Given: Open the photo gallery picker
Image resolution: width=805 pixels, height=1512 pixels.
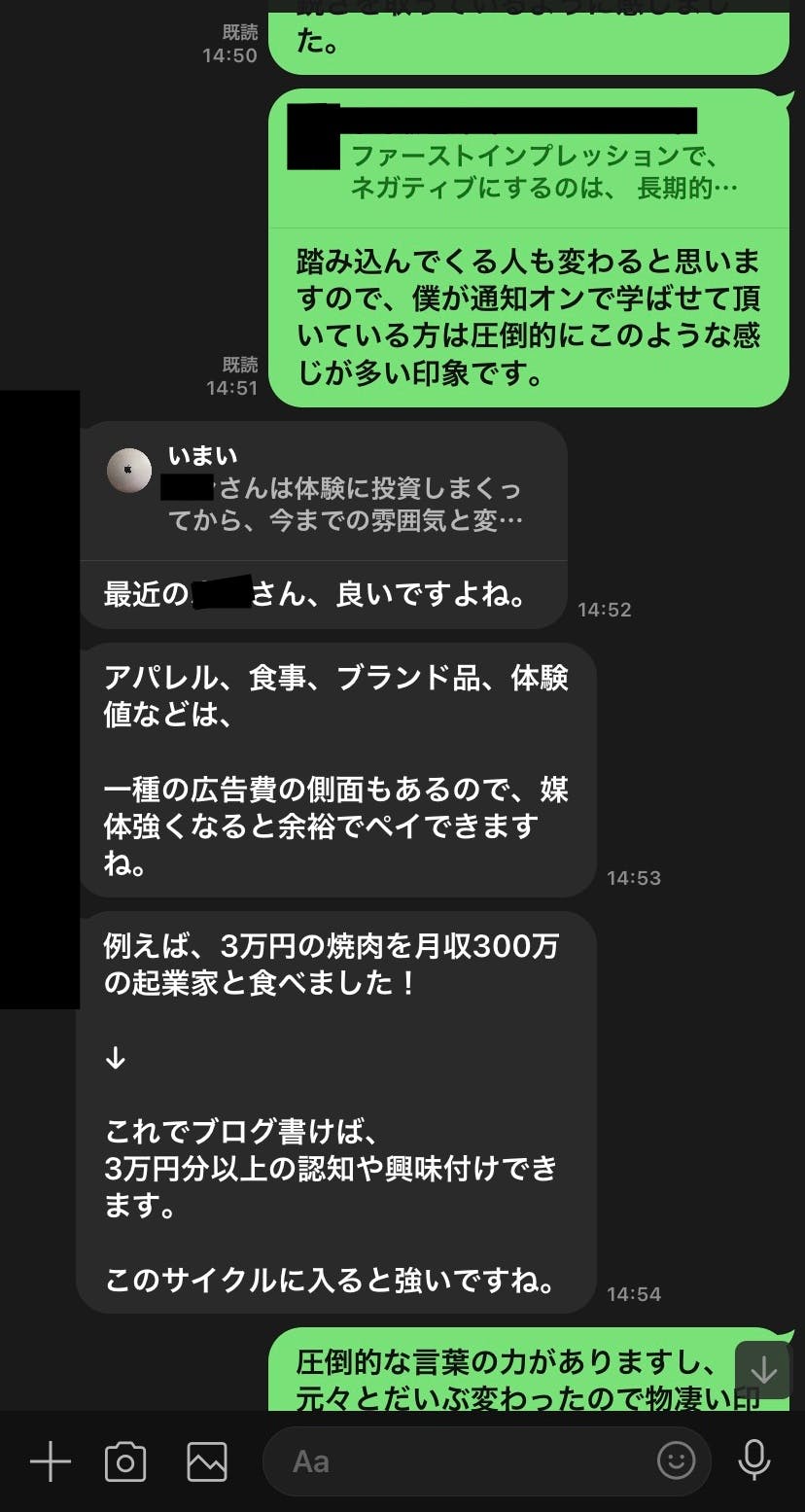Looking at the screenshot, I should tap(207, 1461).
